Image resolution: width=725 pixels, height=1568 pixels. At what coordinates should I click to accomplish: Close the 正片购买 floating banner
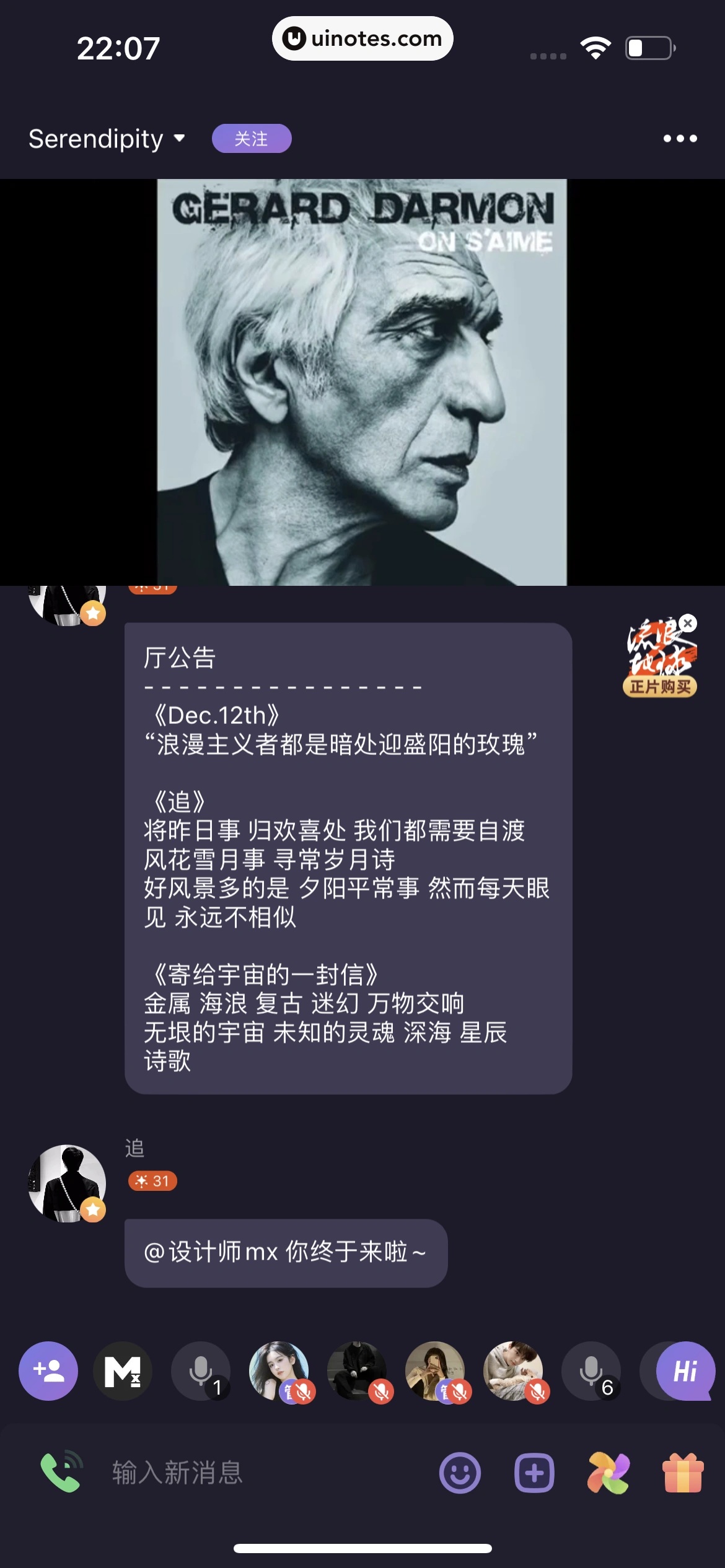688,623
